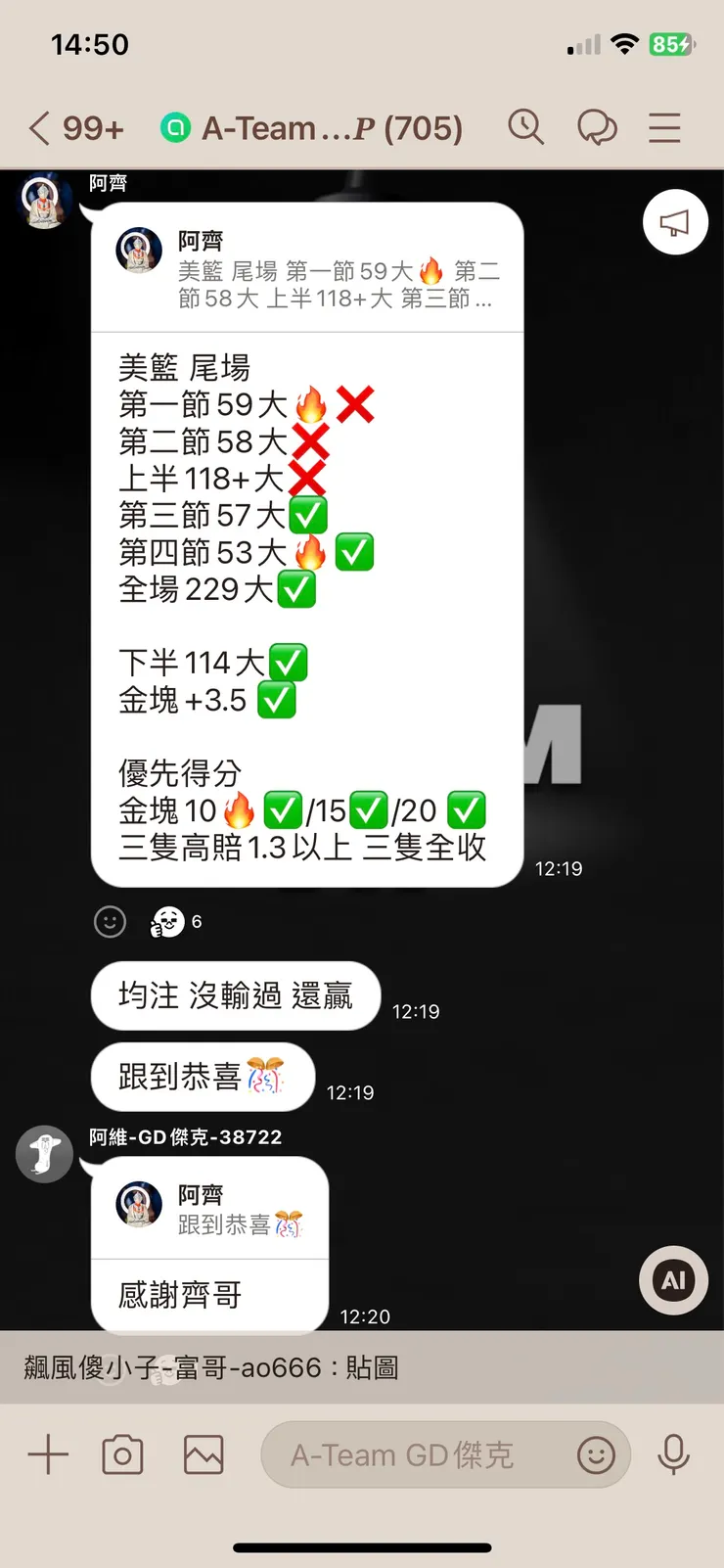
Task: Open the hamburger menu for chat settings
Action: point(664,127)
